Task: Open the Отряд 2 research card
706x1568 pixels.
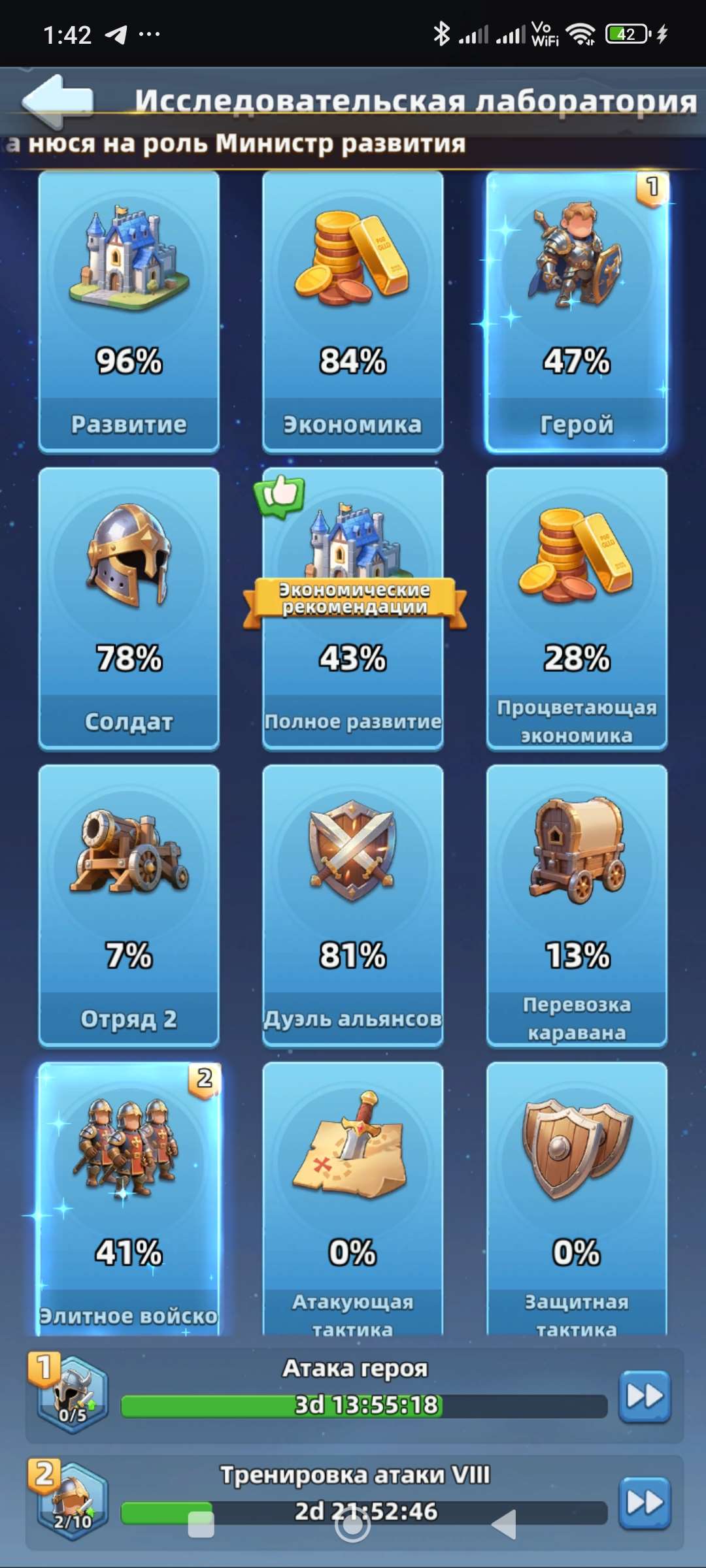Action: [x=129, y=906]
